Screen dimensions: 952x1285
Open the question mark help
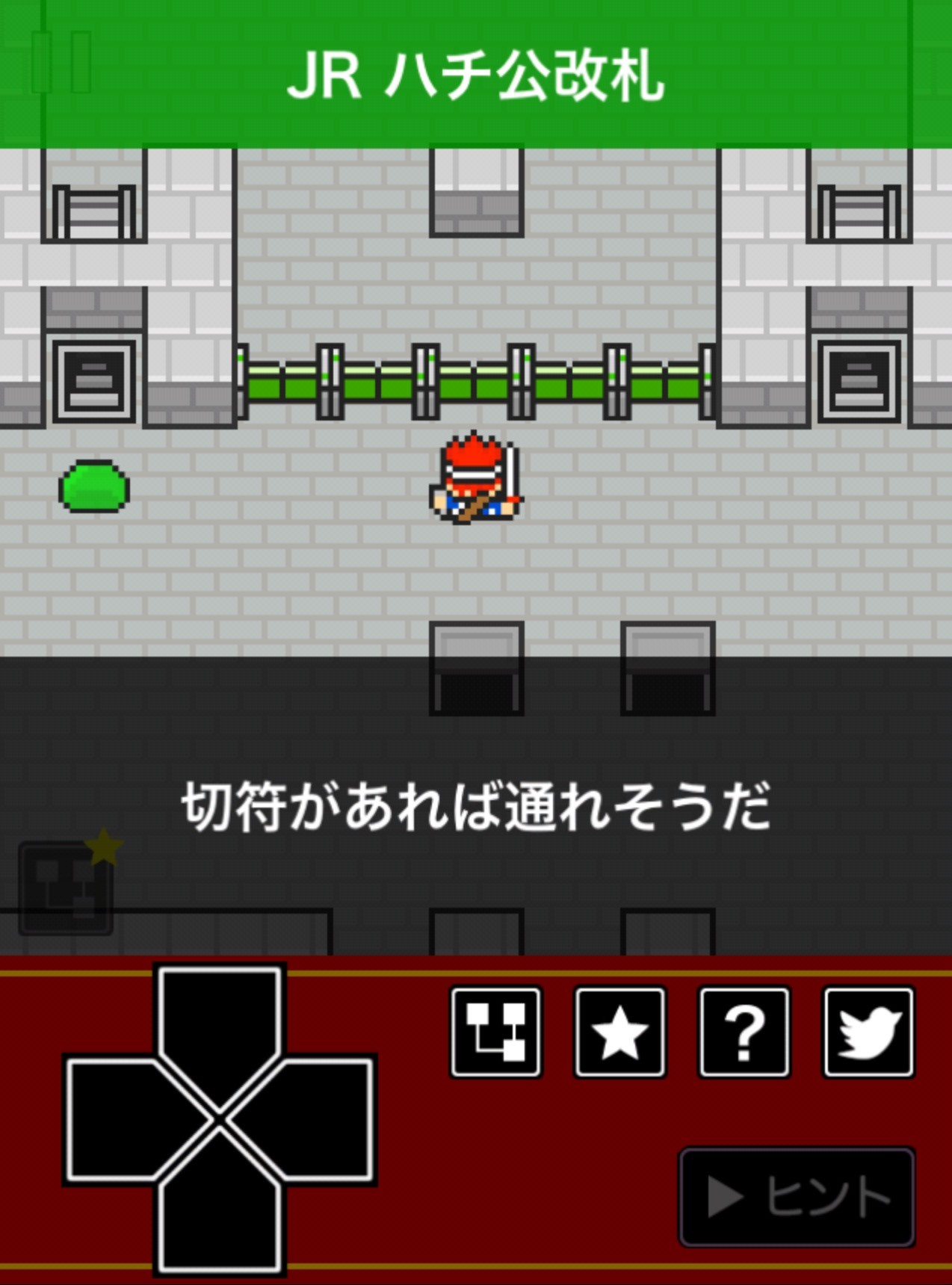point(744,1032)
